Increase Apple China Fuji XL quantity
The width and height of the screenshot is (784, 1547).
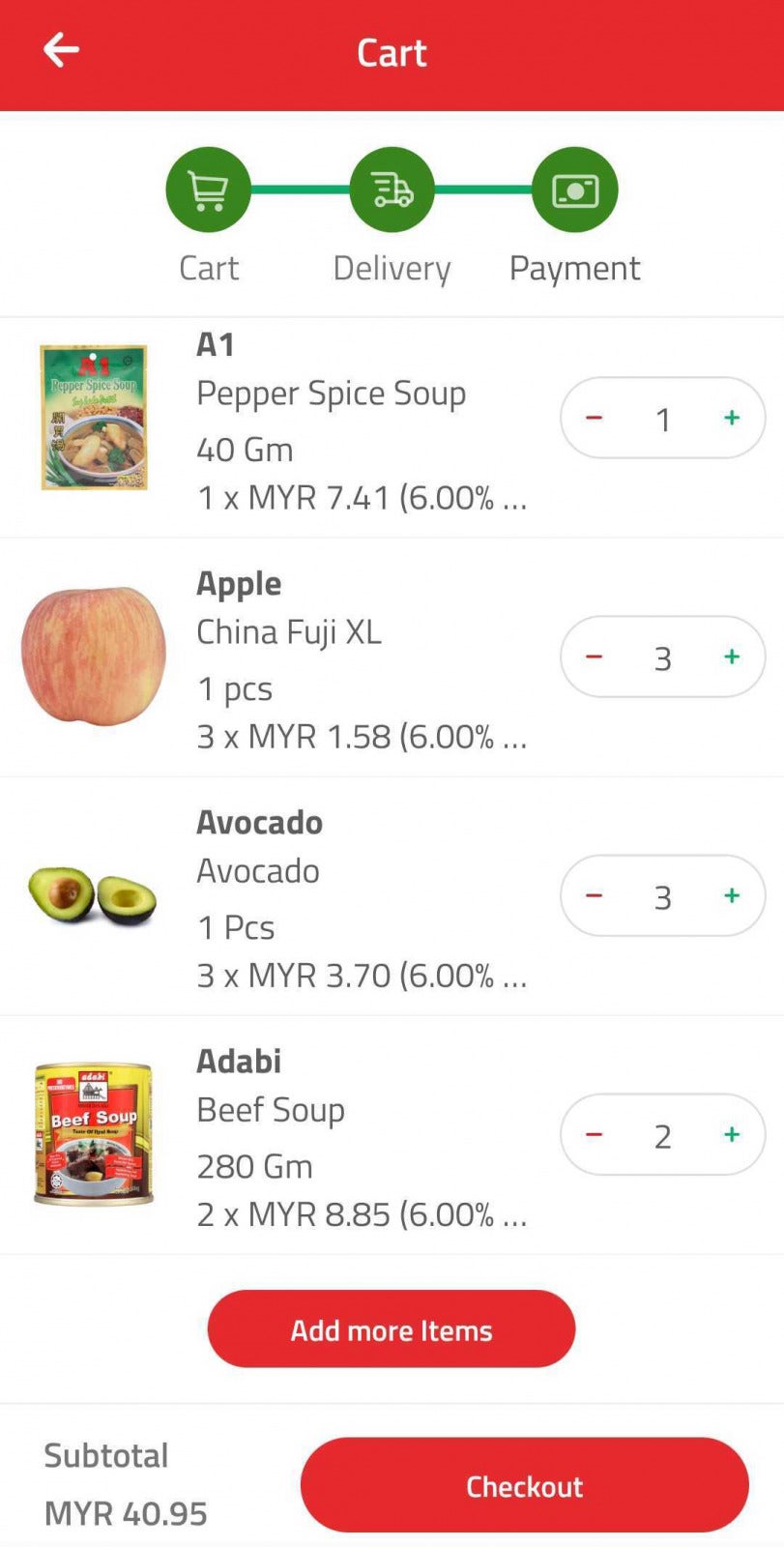click(732, 657)
